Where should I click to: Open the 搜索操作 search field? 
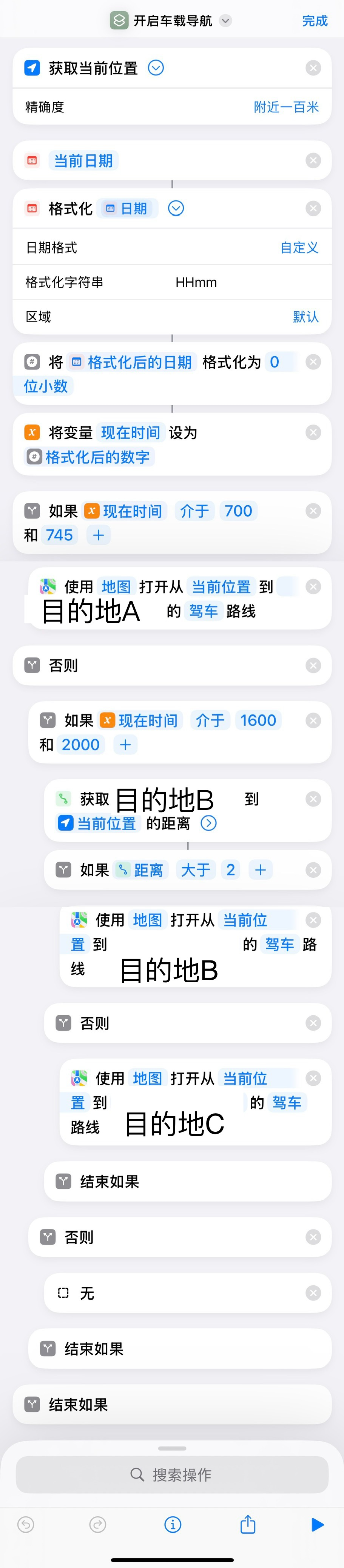point(172,1474)
